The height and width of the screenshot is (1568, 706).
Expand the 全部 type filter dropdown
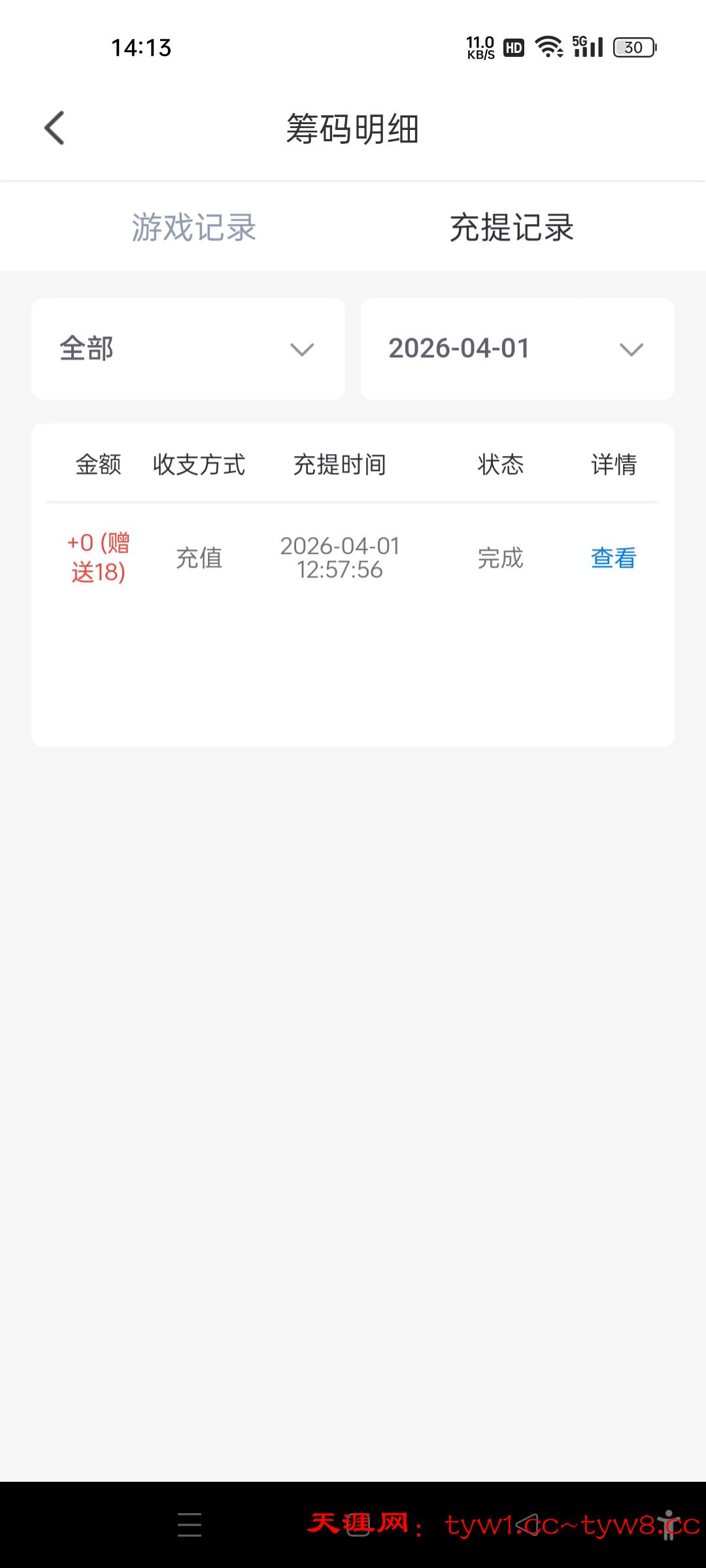pos(188,349)
